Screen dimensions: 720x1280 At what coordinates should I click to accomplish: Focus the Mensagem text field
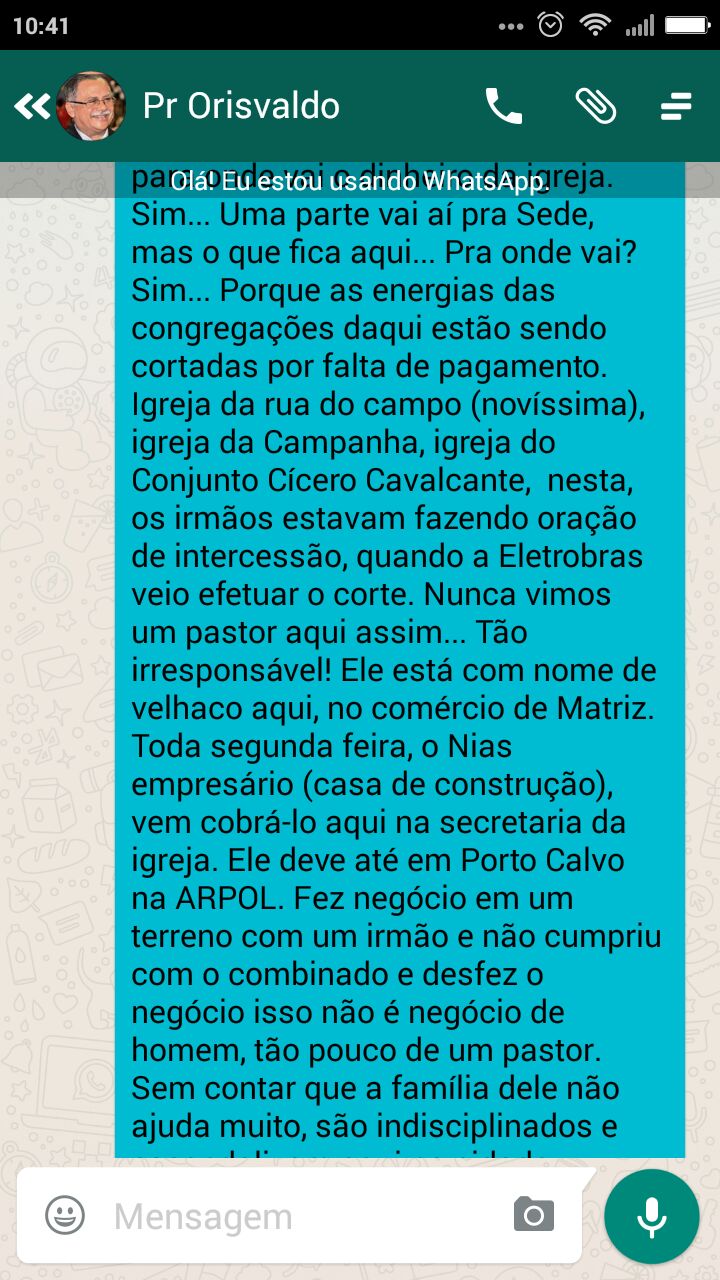tap(300, 1216)
